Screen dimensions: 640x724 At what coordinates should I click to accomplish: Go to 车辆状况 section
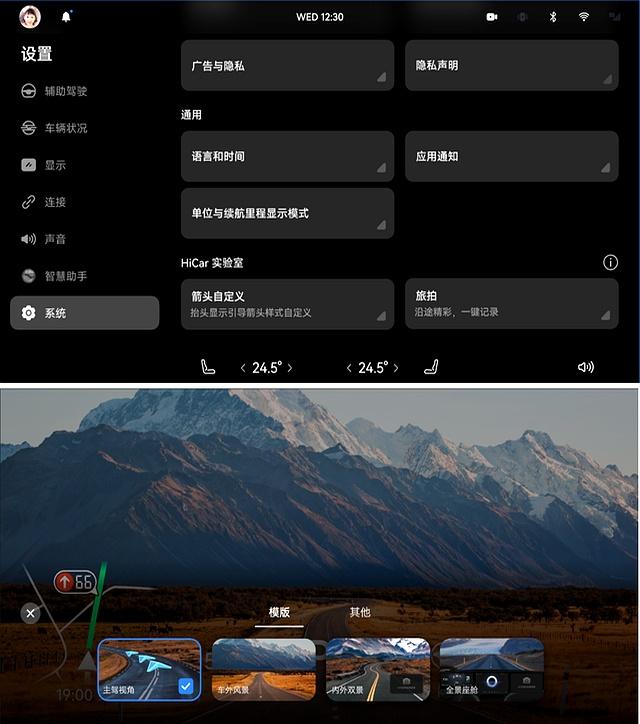(x=66, y=128)
